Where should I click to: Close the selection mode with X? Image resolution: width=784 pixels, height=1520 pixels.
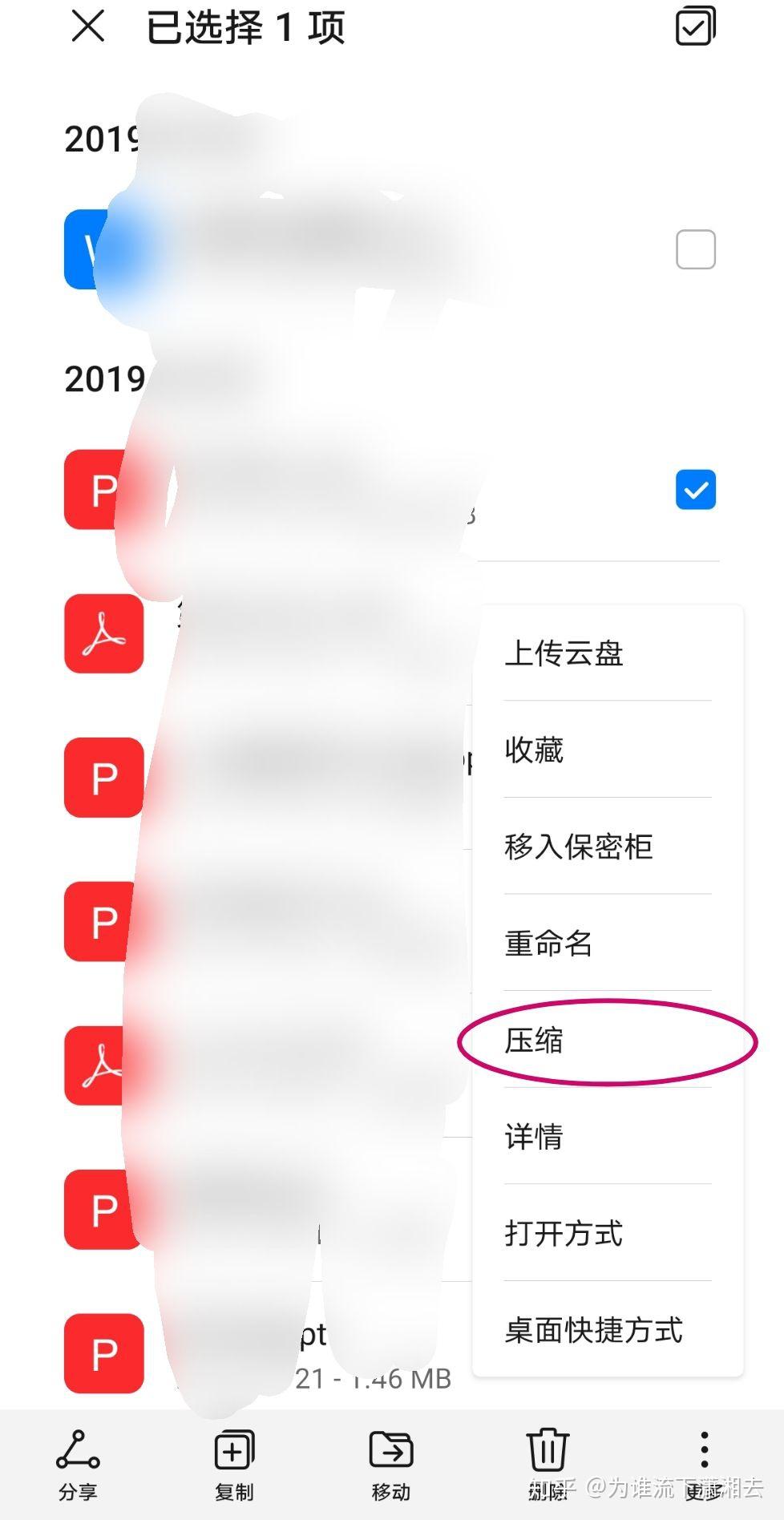coord(88,26)
